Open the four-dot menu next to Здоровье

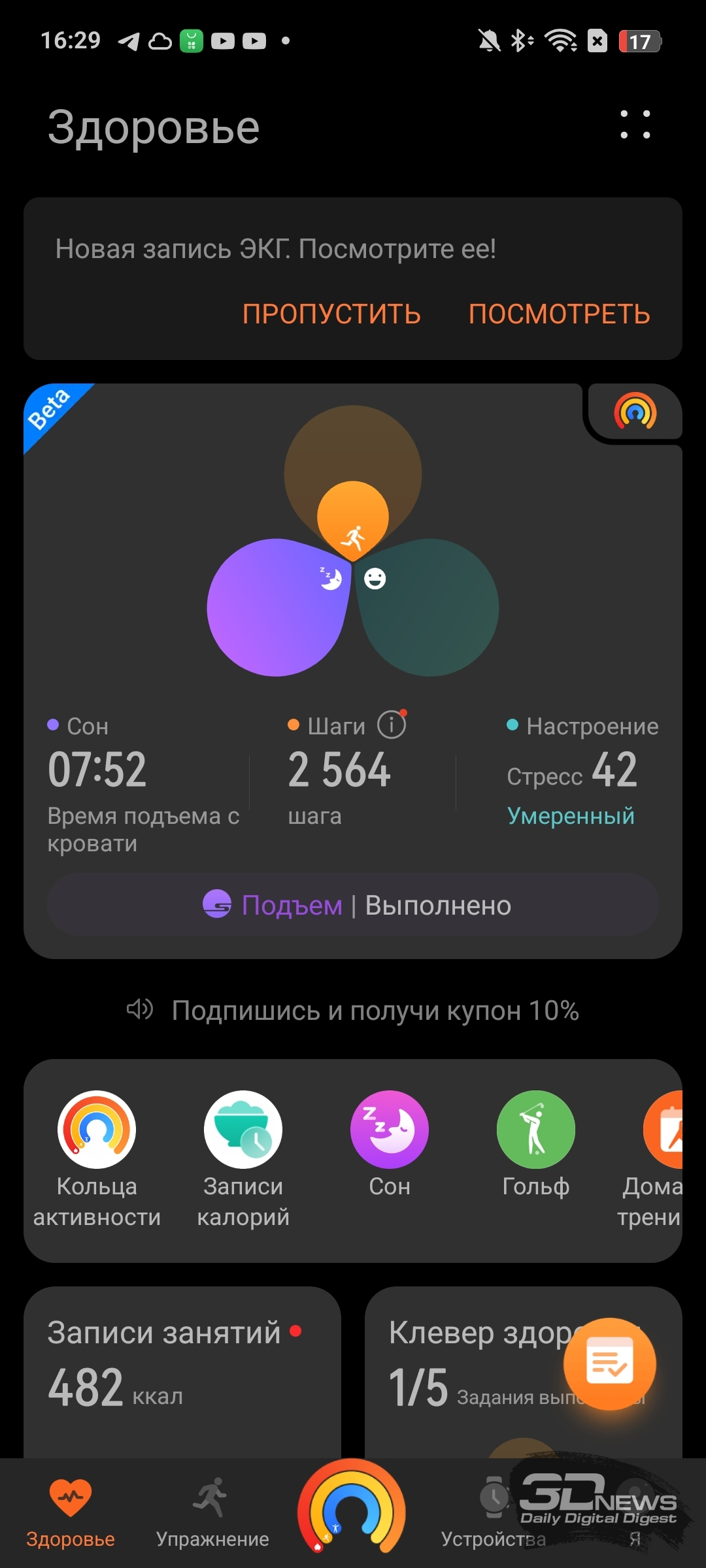pyautogui.click(x=635, y=124)
